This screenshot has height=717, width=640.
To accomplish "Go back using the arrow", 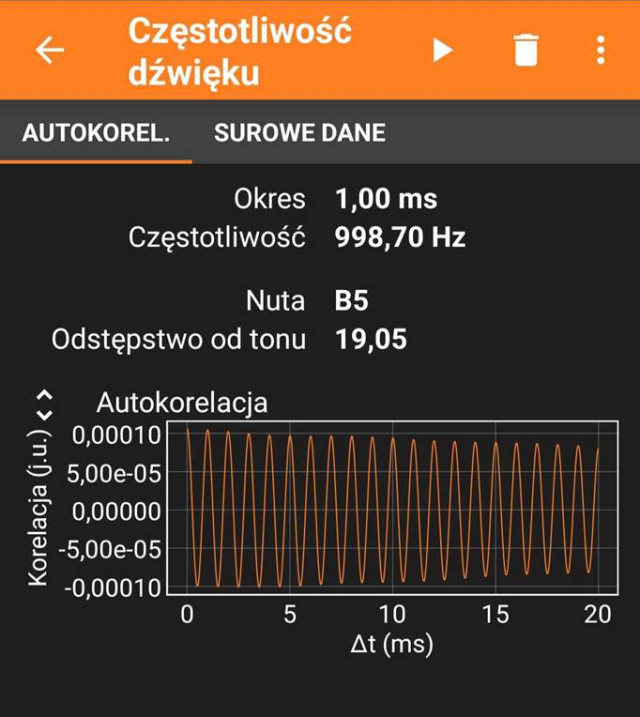I will tap(49, 50).
